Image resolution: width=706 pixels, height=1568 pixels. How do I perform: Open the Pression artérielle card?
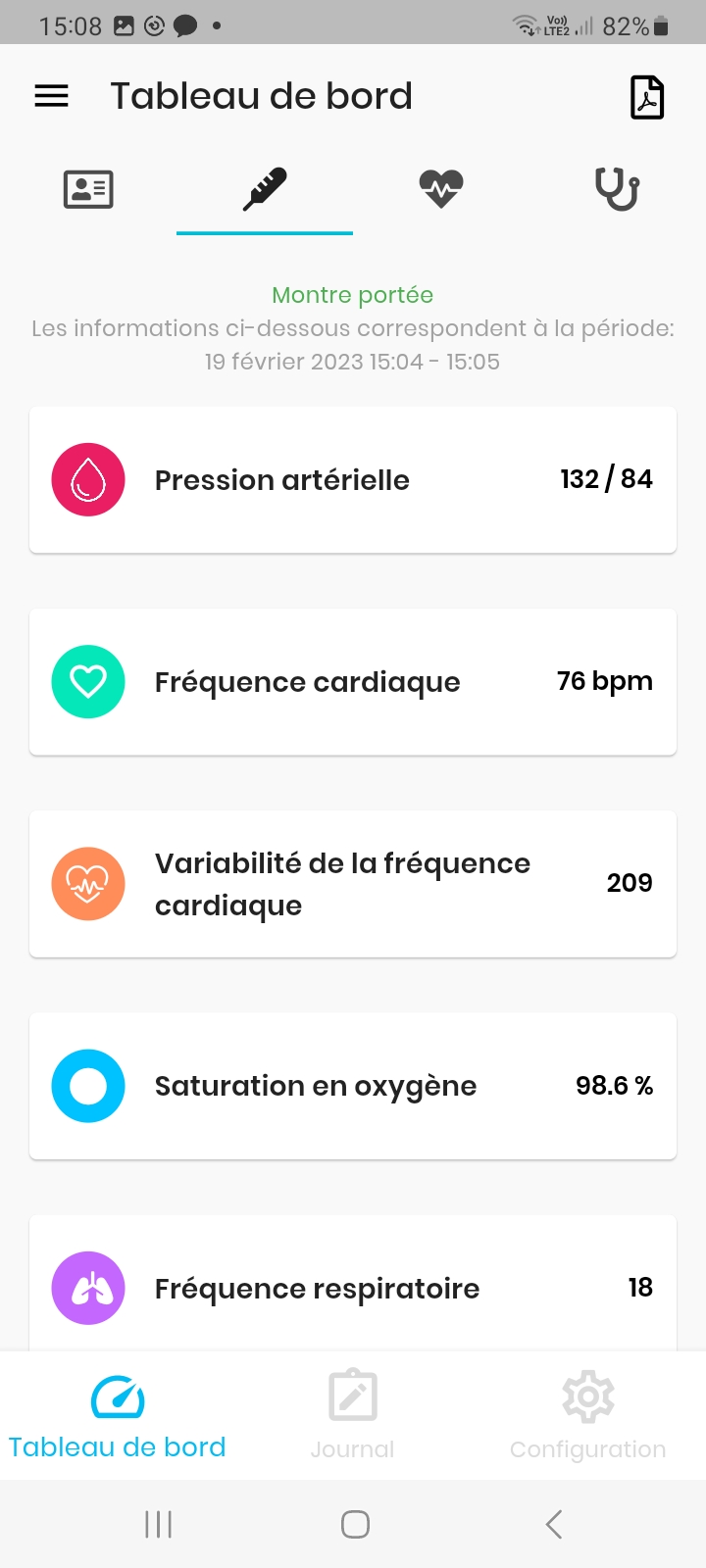click(353, 480)
